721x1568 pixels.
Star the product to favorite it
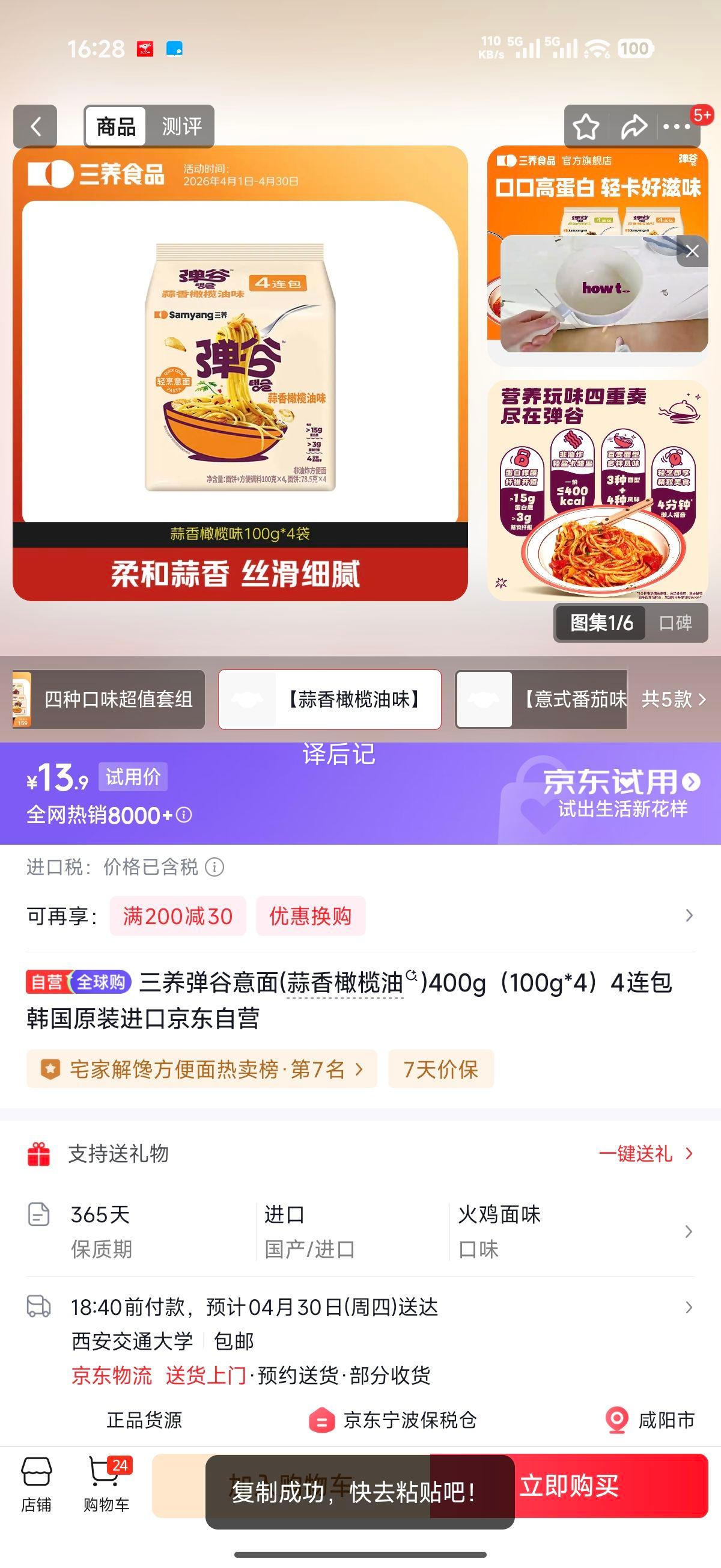click(x=586, y=126)
